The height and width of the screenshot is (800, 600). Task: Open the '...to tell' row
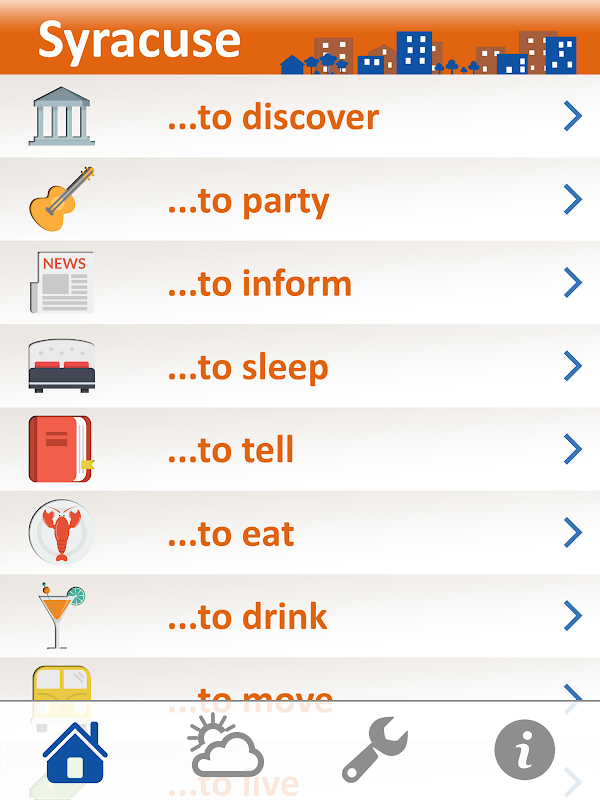point(300,450)
